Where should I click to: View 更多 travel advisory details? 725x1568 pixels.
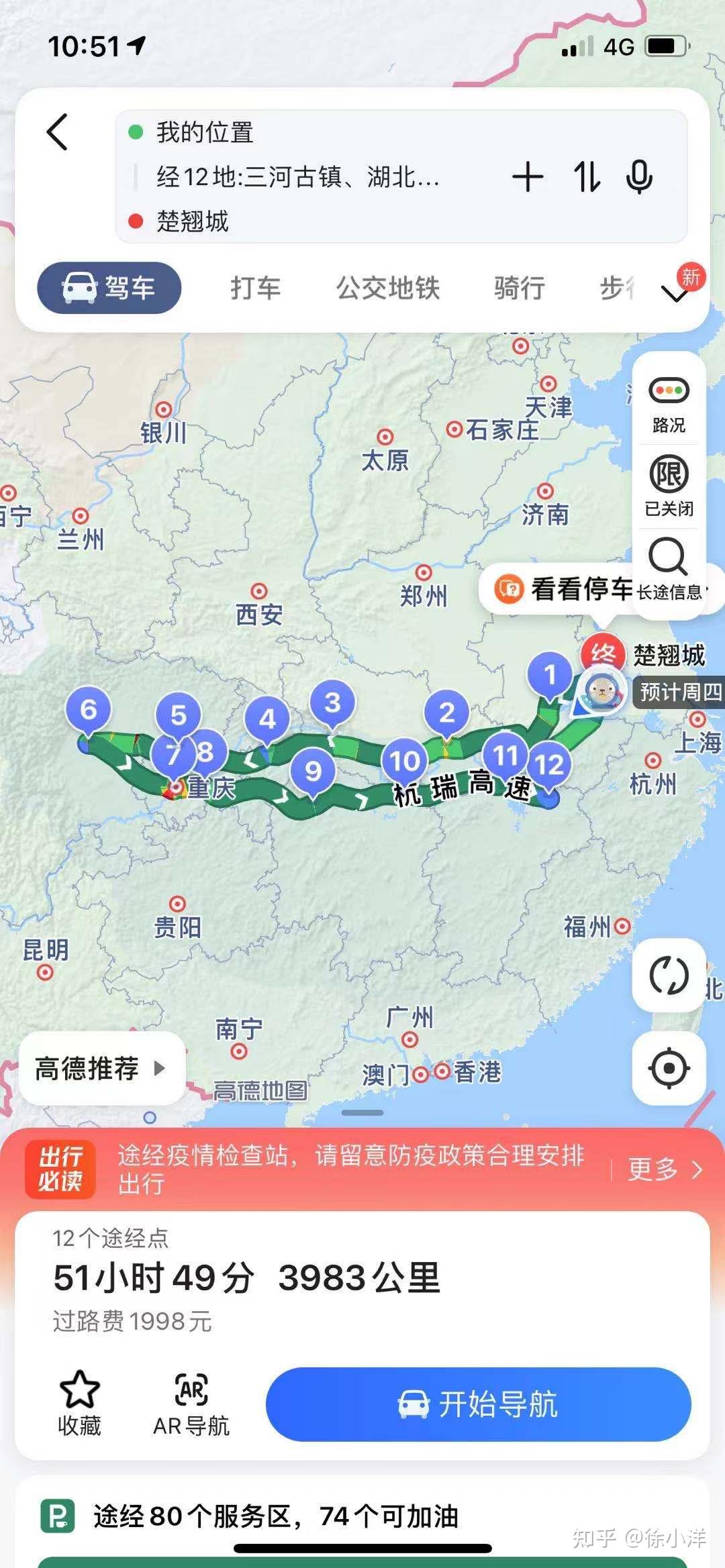(x=664, y=1169)
